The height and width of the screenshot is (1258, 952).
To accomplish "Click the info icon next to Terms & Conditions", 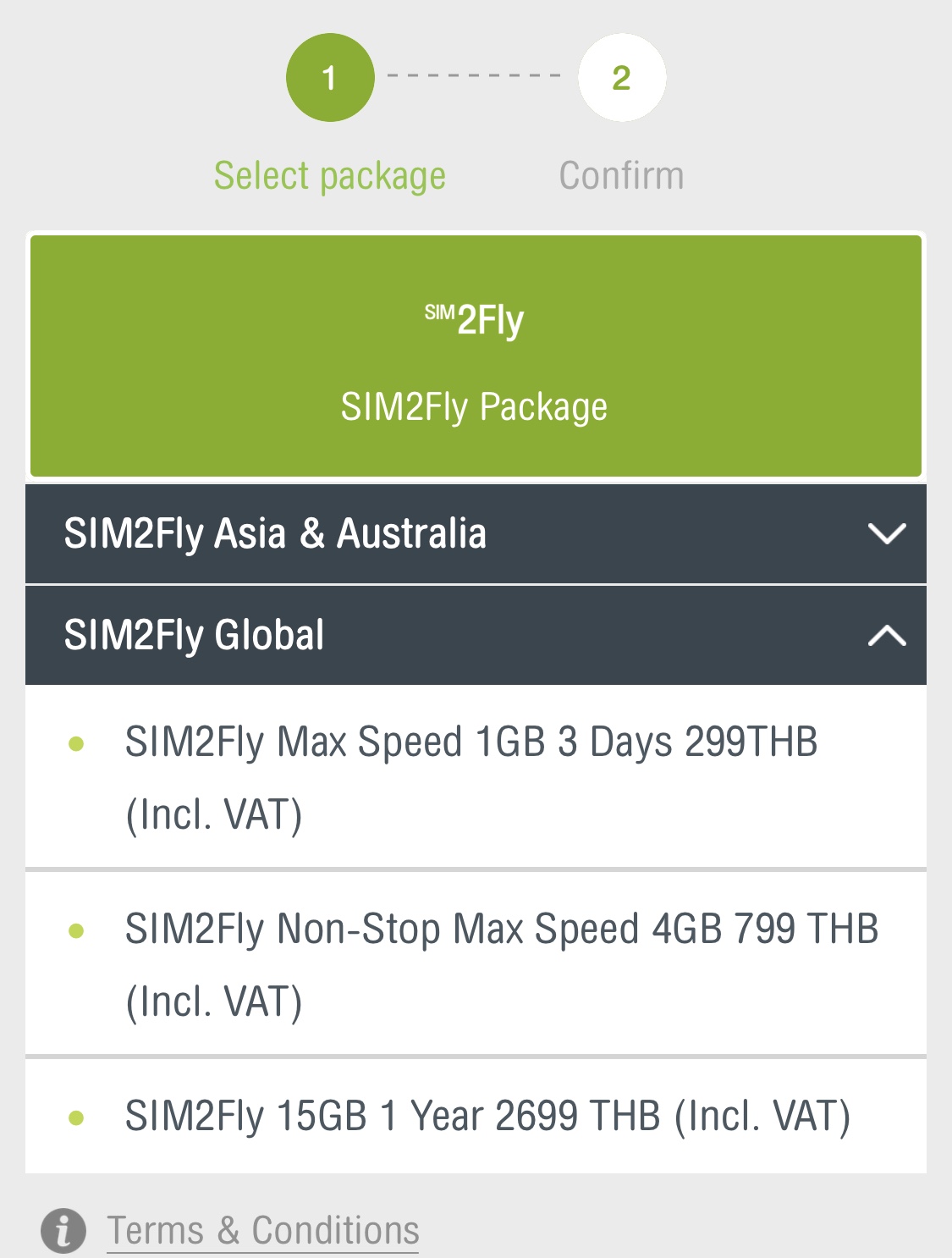I will [63, 1229].
